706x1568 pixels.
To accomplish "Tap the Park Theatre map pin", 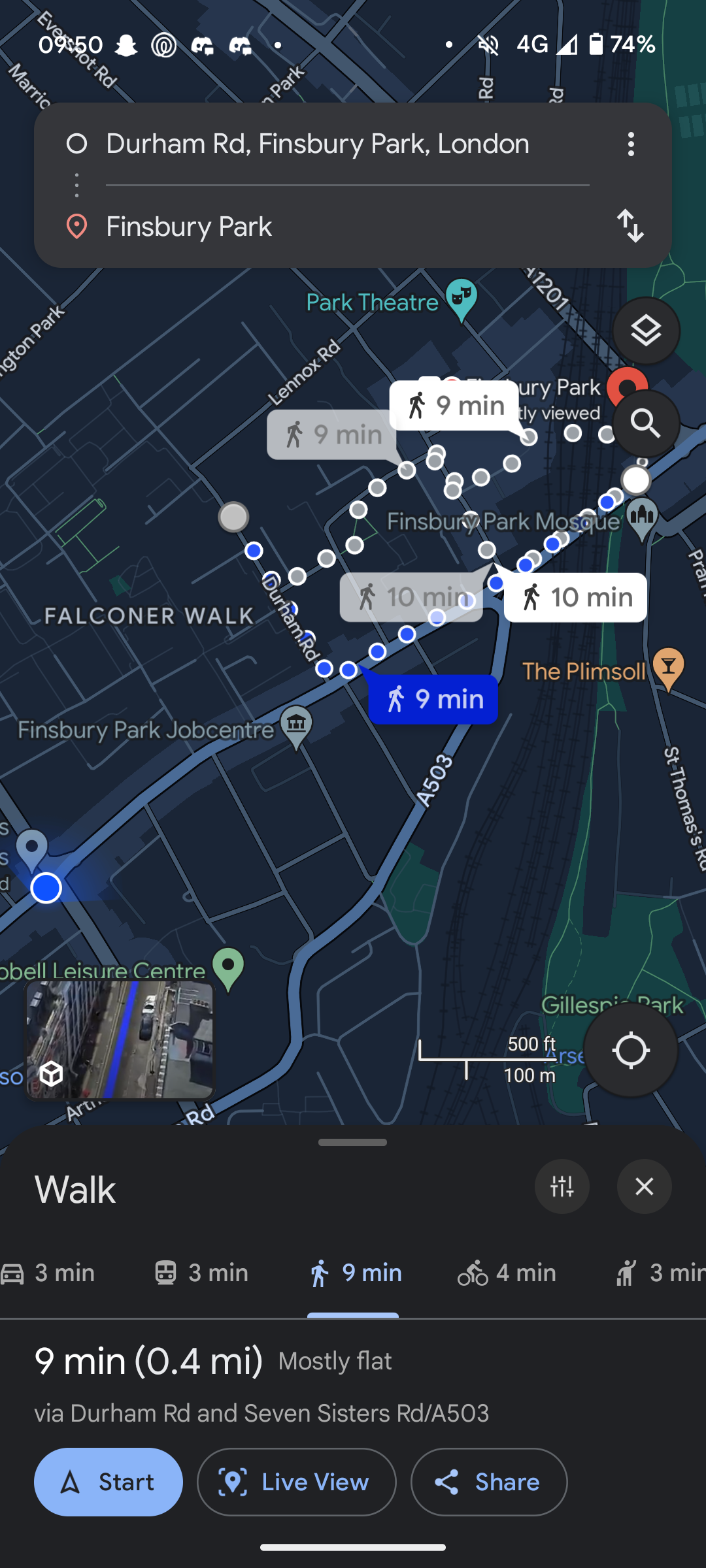I will pyautogui.click(x=462, y=300).
